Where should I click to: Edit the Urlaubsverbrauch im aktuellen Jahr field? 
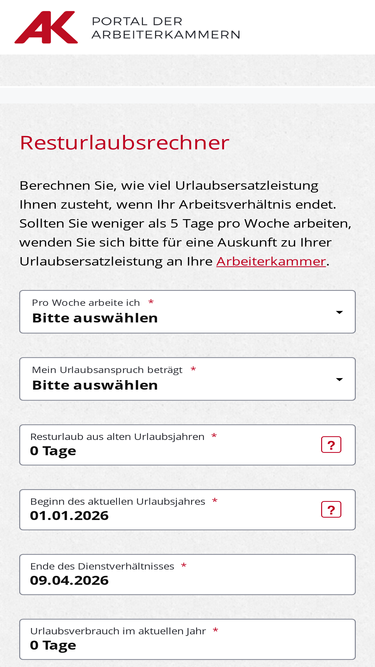click(188, 639)
